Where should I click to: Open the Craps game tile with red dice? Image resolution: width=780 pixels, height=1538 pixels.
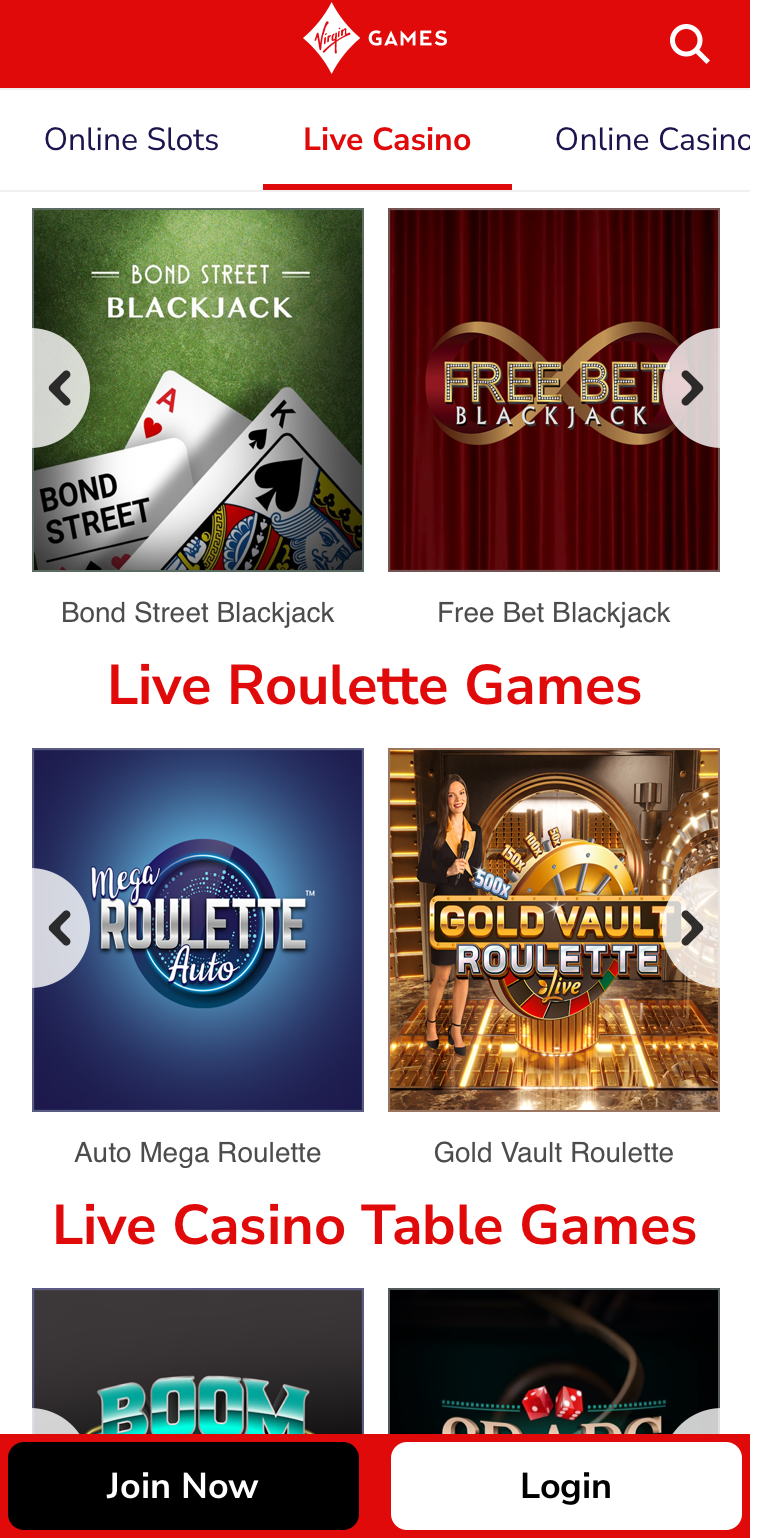554,1361
